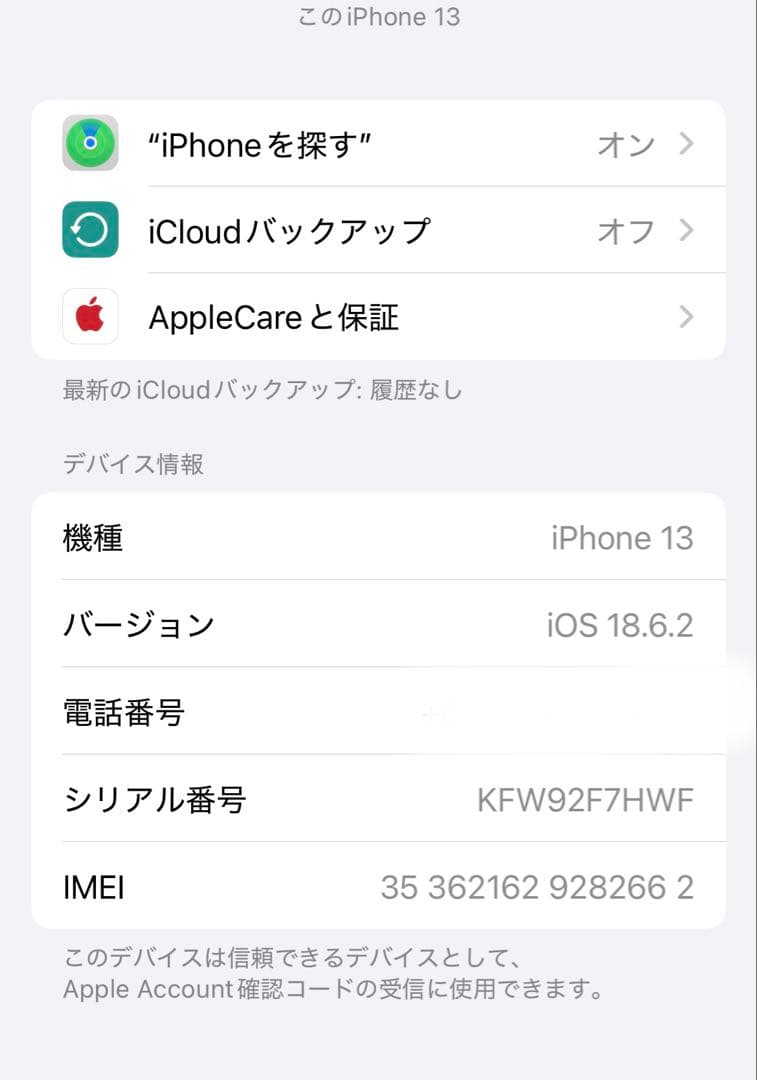Tap the オン status for iPhoneを探す
757x1080 pixels.
coord(625,144)
